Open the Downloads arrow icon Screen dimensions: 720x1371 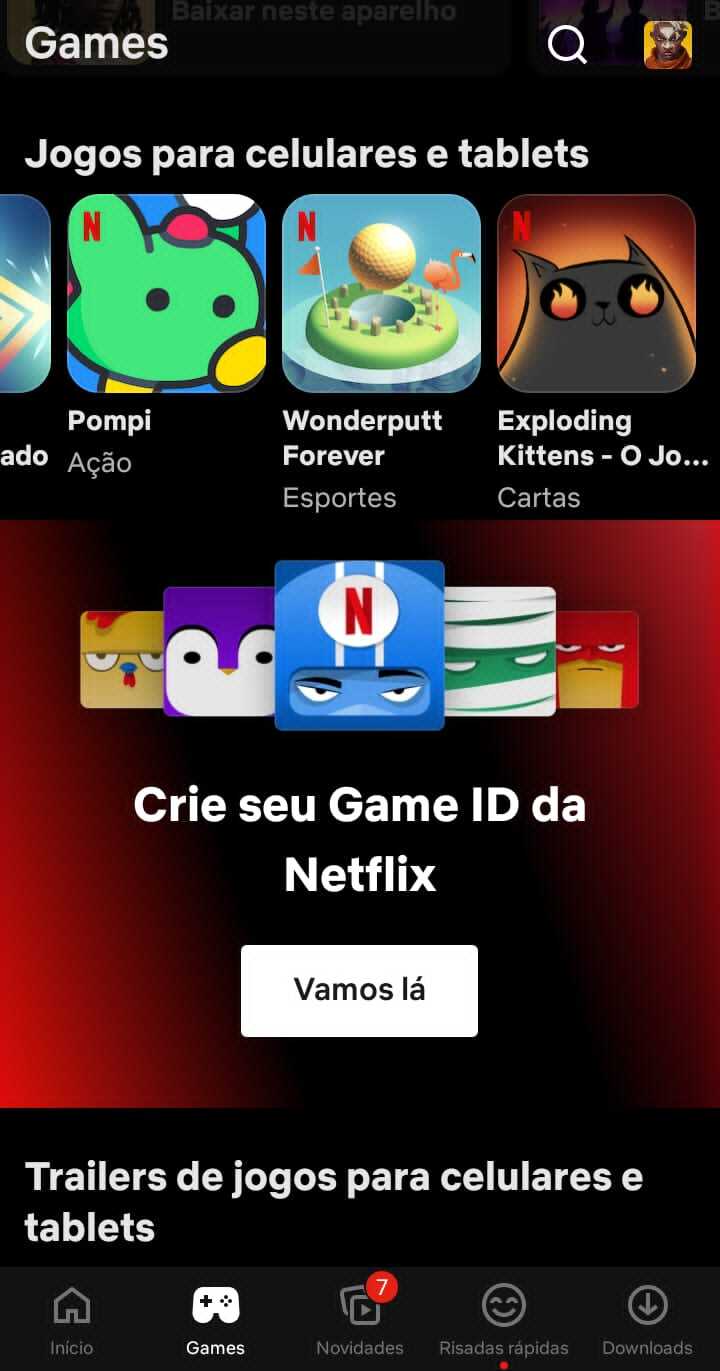[645, 1305]
